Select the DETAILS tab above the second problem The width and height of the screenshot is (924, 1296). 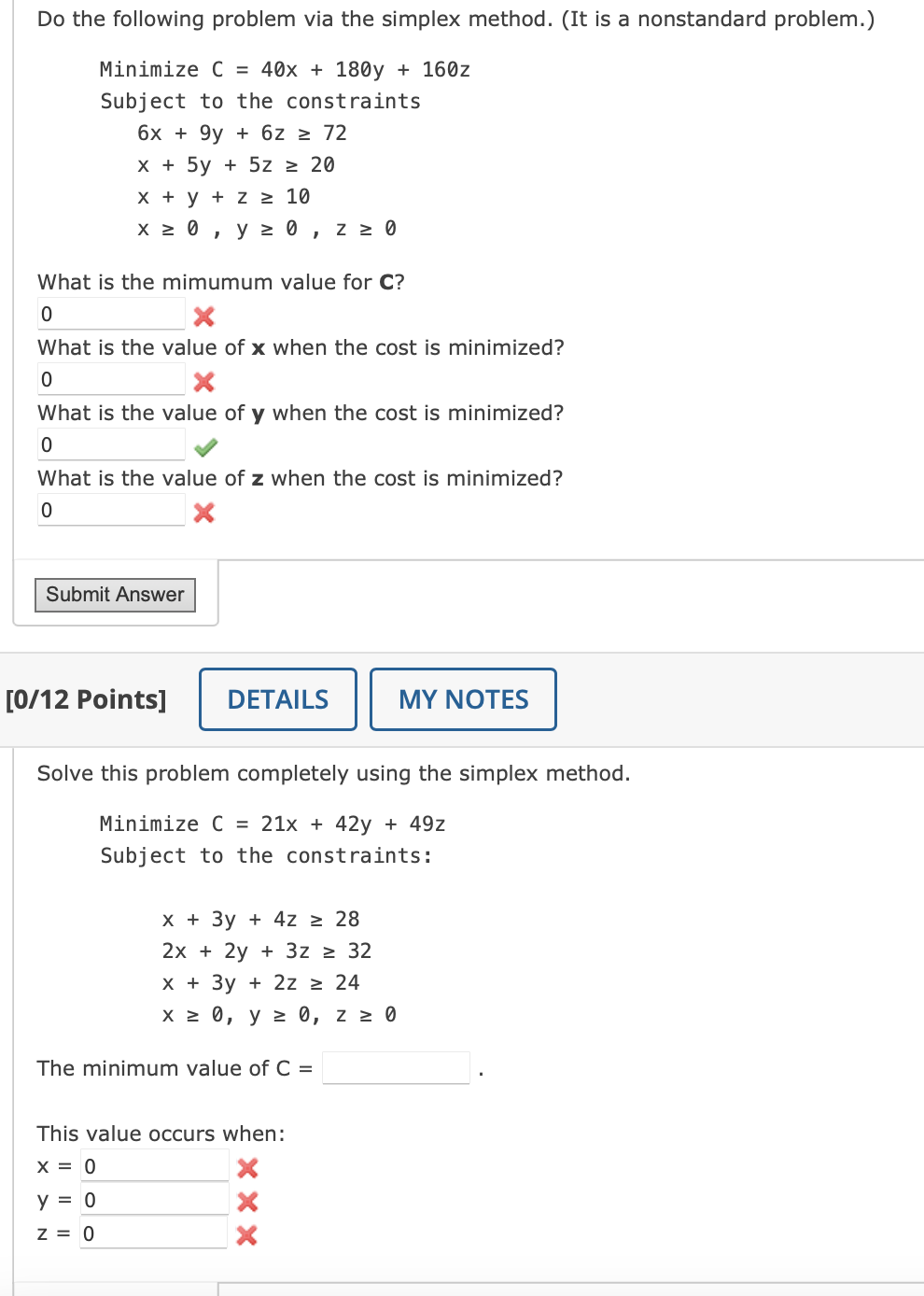pos(277,698)
